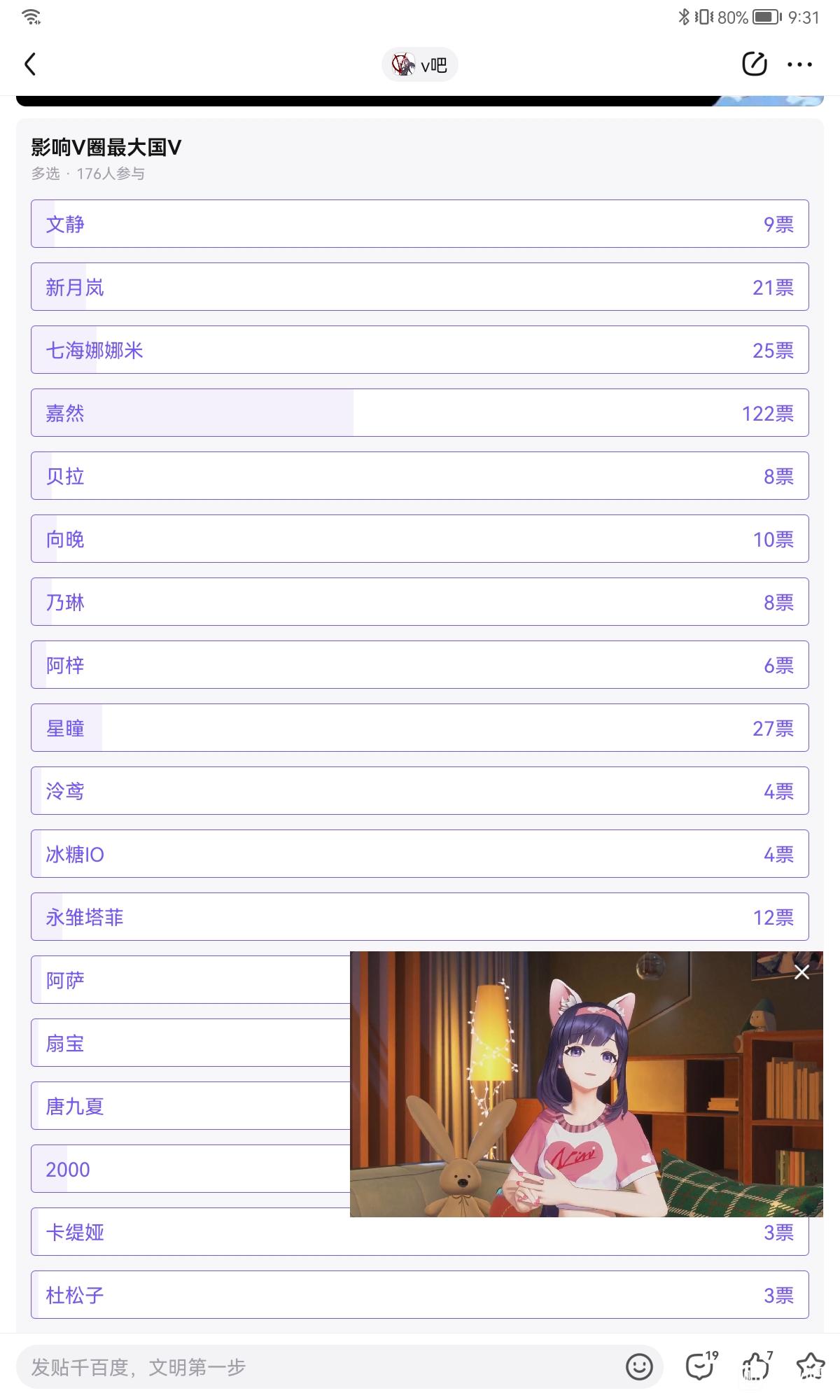Tap the share icon in the header

point(754,64)
